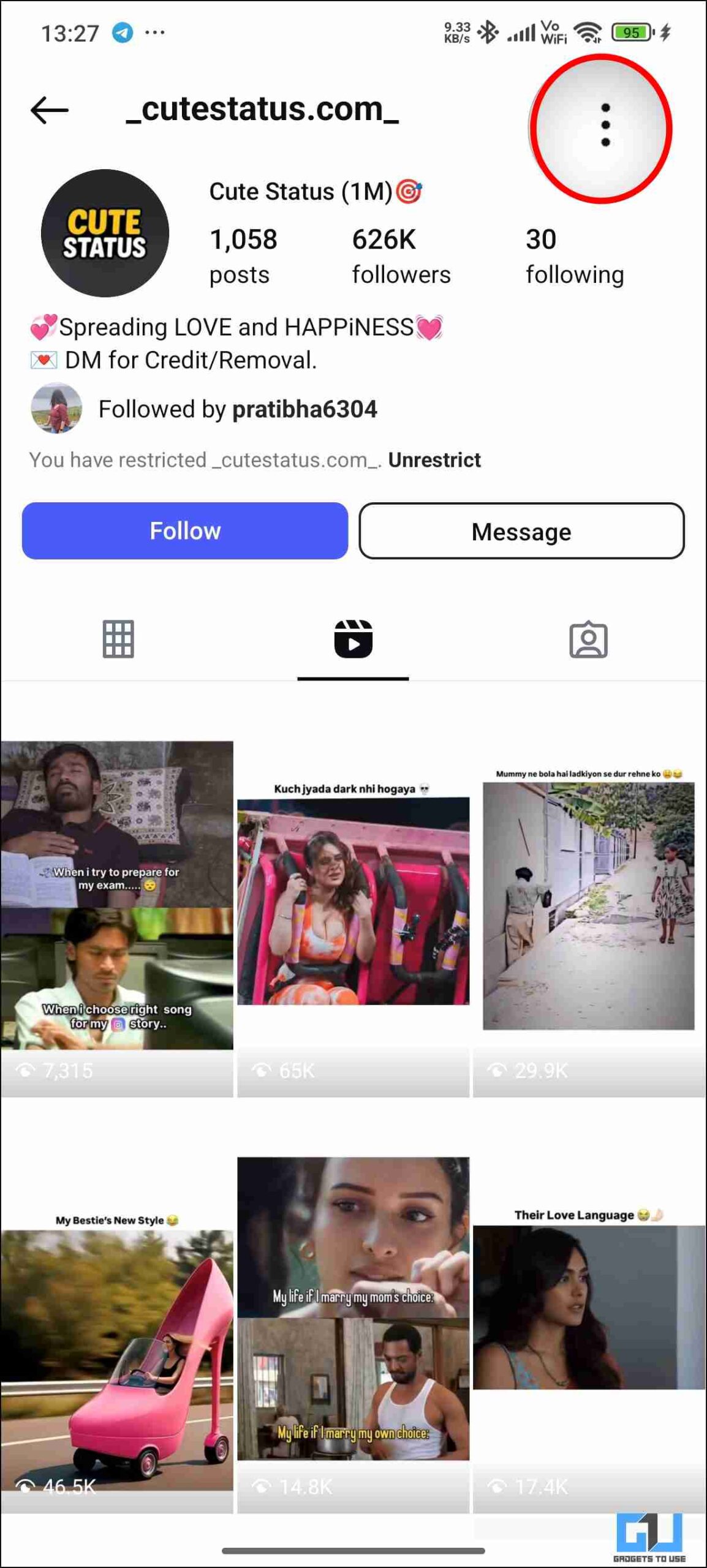Go back using the arrow icon
This screenshot has height=1568, width=707.
click(49, 110)
